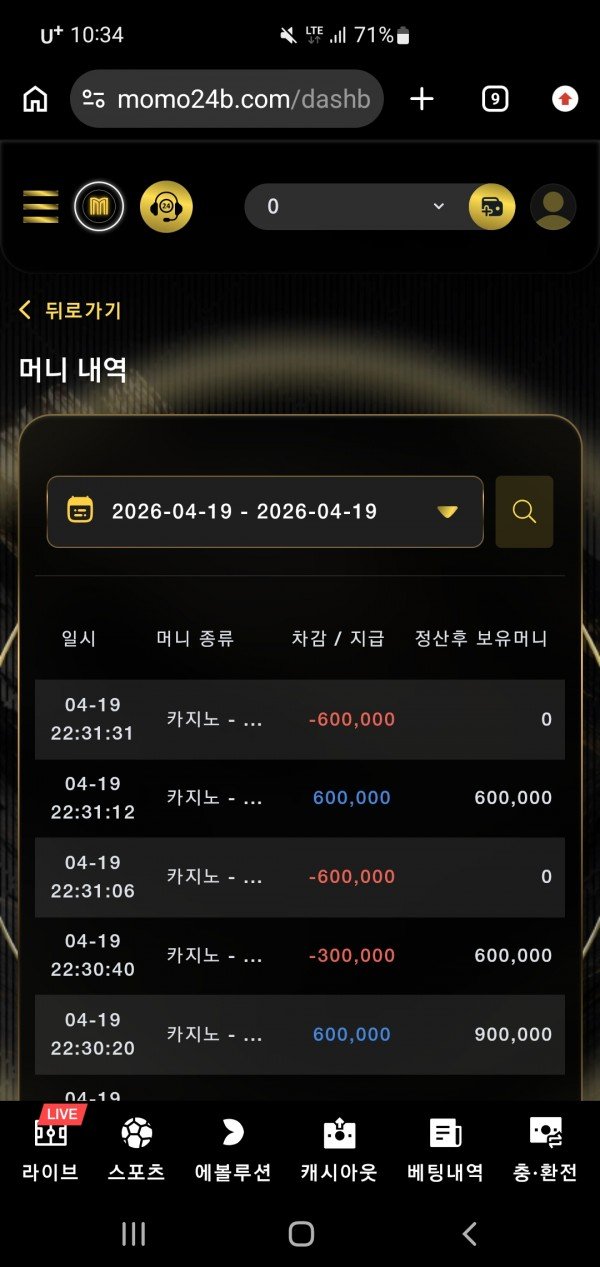The image size is (600, 1267).
Task: Open the user profile avatar
Action: (553, 207)
